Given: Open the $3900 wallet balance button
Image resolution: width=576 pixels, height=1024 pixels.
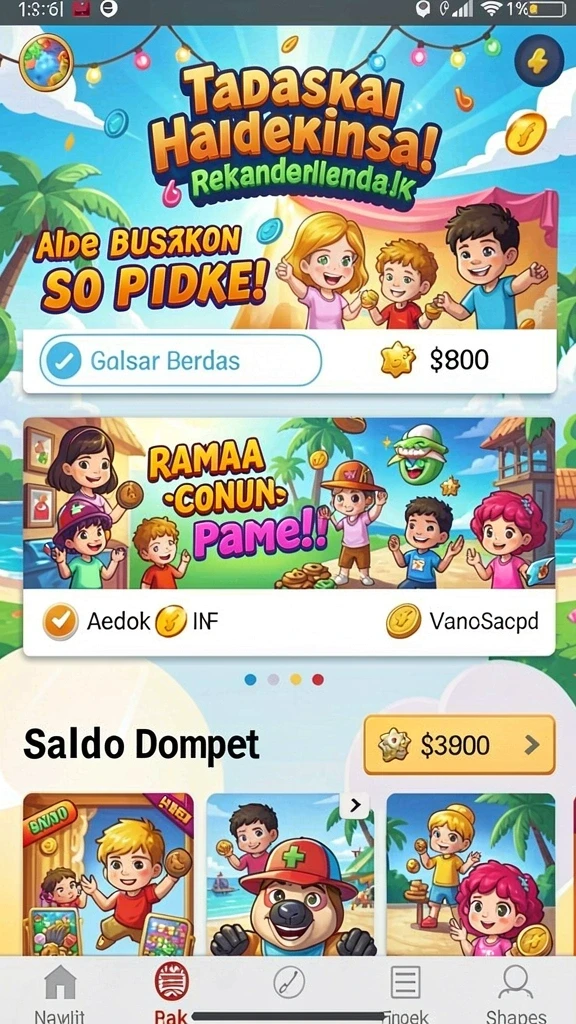Looking at the screenshot, I should coord(460,744).
